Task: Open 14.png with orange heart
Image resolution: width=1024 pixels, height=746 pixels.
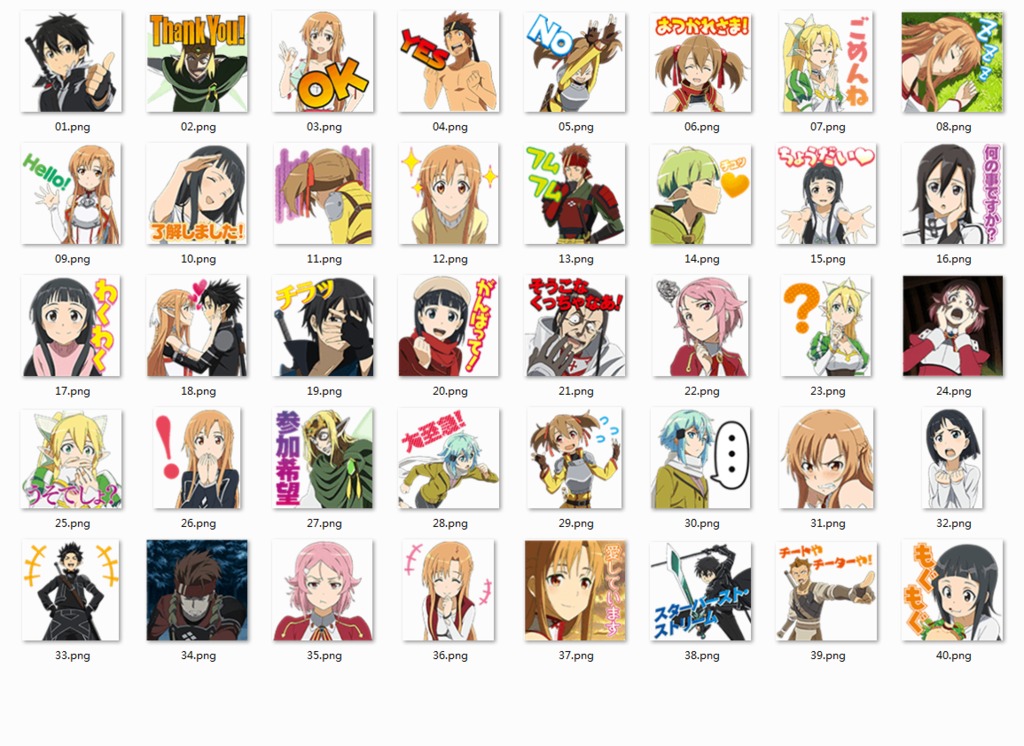Action: tap(701, 194)
